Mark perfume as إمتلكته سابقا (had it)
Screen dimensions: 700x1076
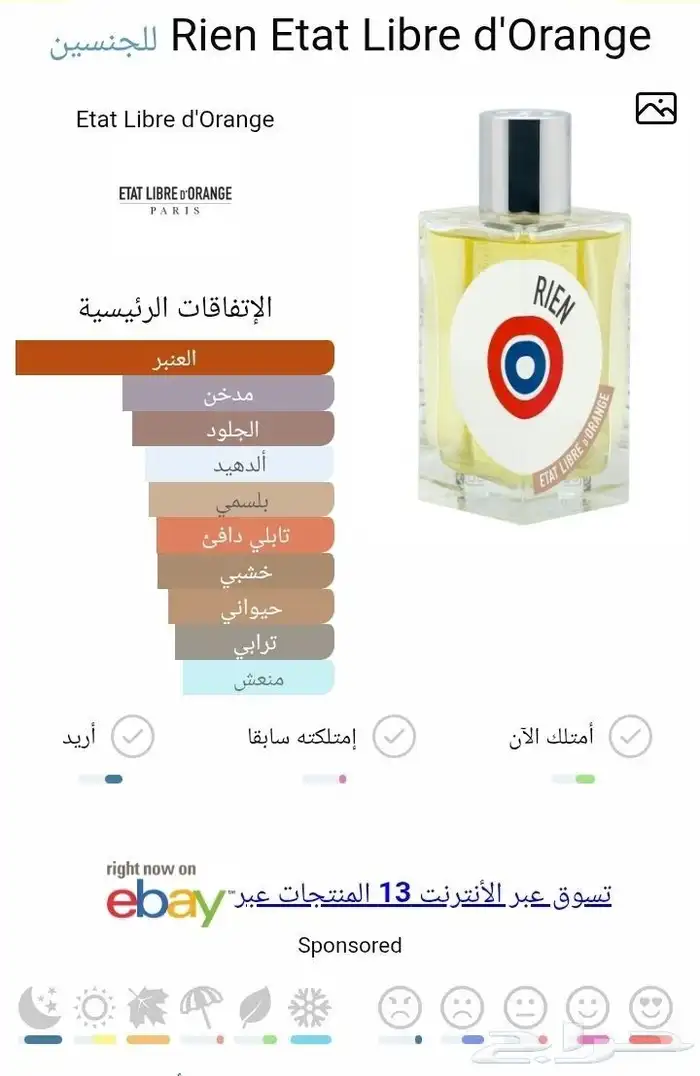click(x=394, y=738)
